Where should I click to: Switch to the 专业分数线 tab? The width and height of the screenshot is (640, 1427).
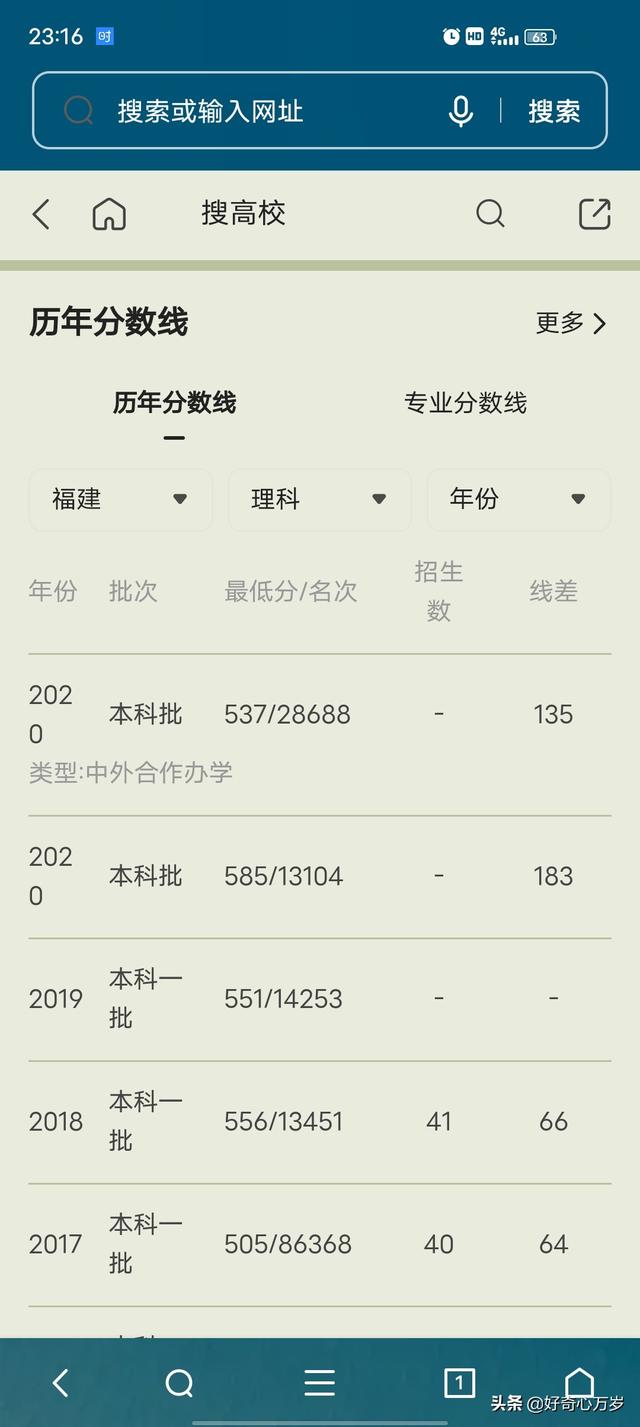(x=465, y=403)
